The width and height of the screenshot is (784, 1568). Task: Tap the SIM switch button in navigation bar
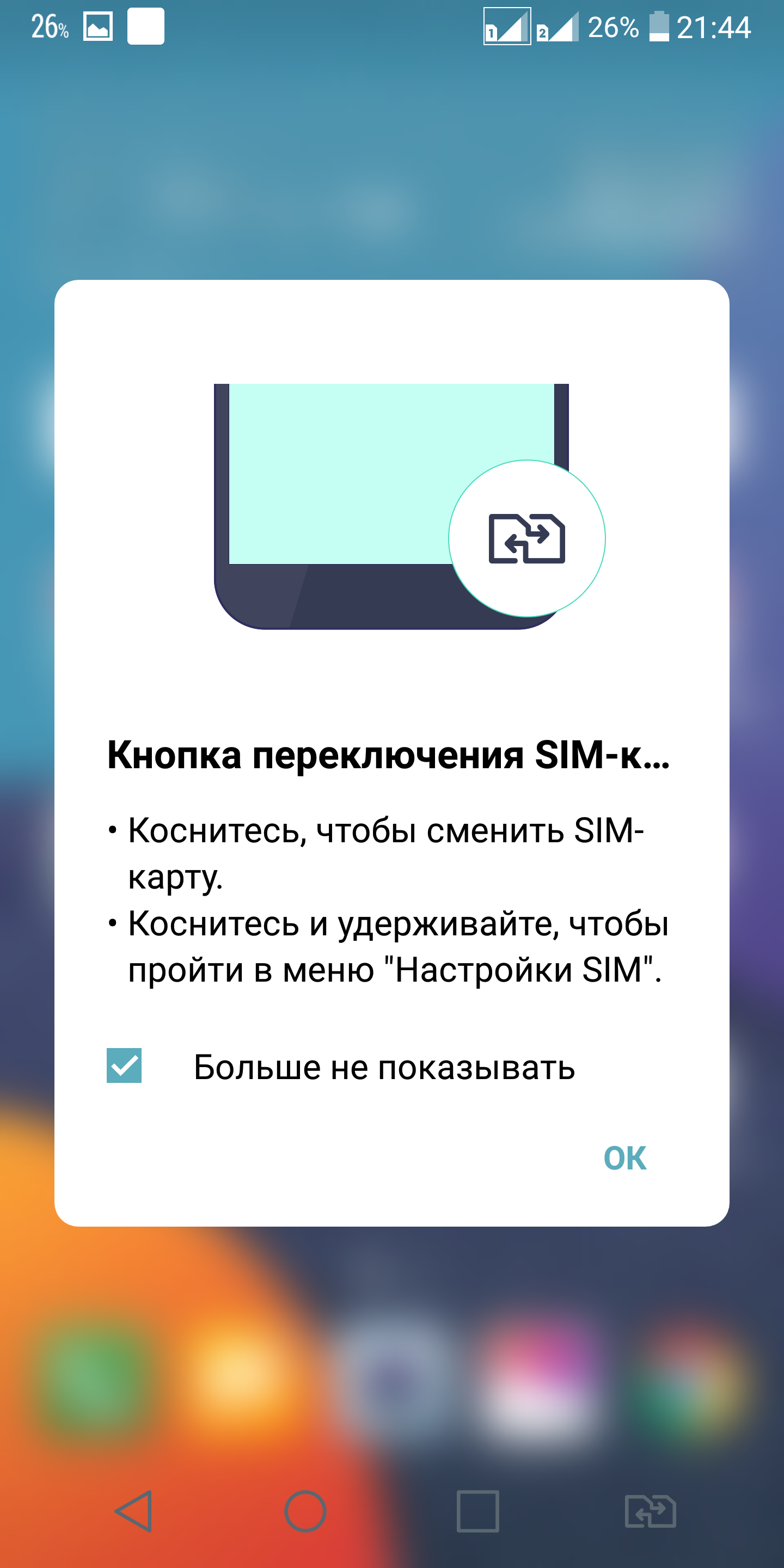point(650,1511)
